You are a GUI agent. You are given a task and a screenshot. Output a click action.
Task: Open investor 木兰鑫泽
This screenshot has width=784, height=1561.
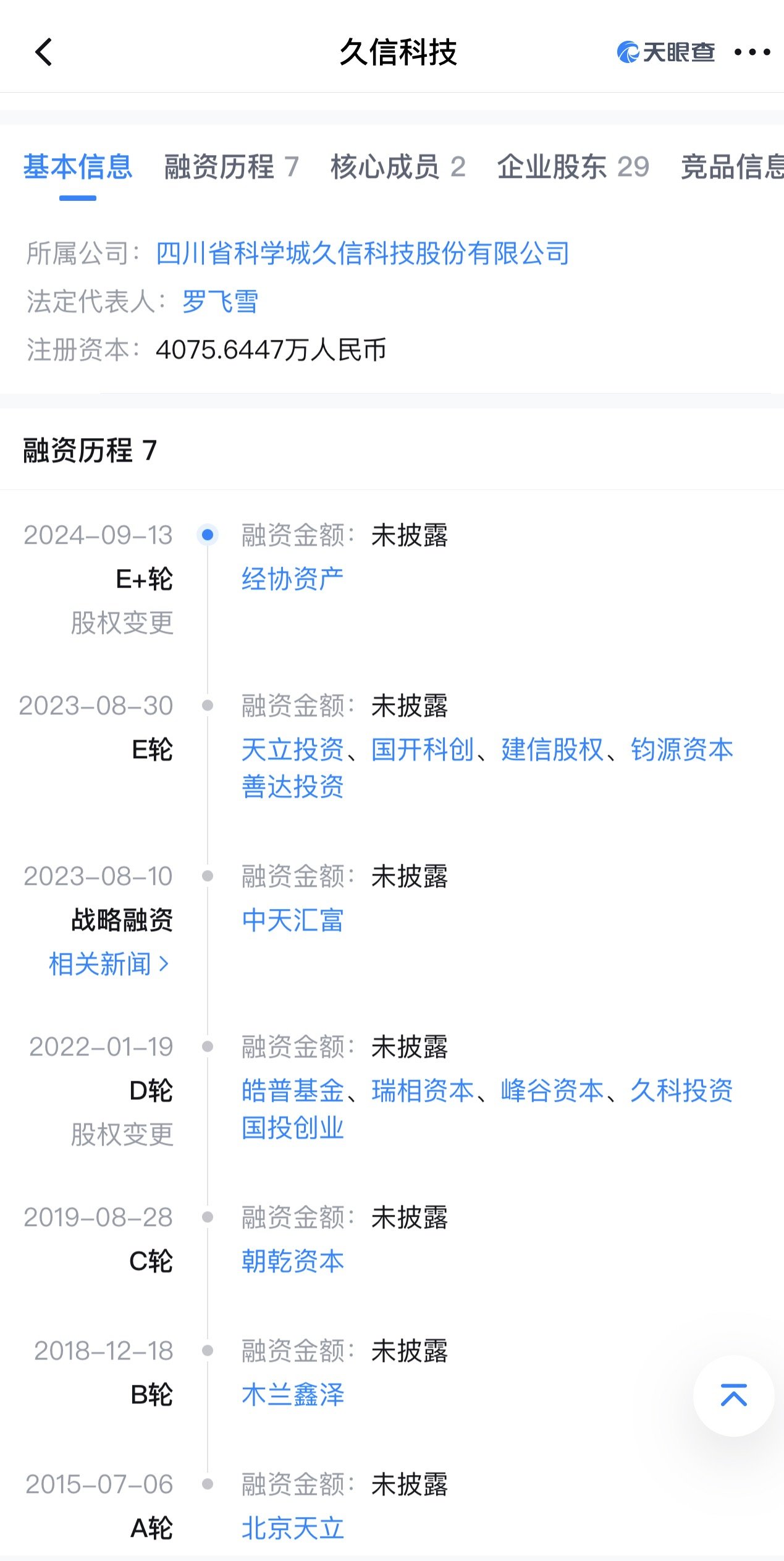tap(292, 1395)
